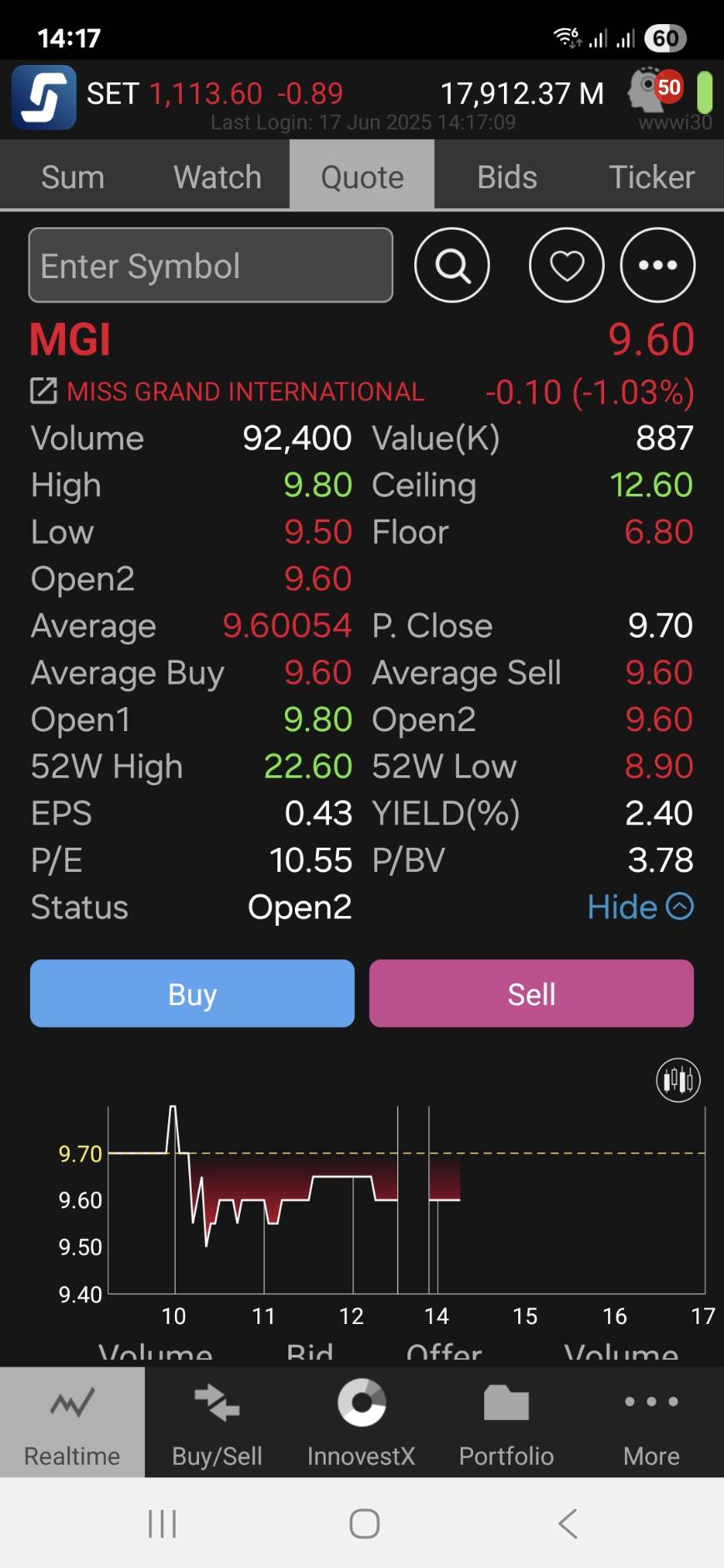The height and width of the screenshot is (1568, 724).
Task: Hide the detailed quote info
Action: (x=640, y=907)
